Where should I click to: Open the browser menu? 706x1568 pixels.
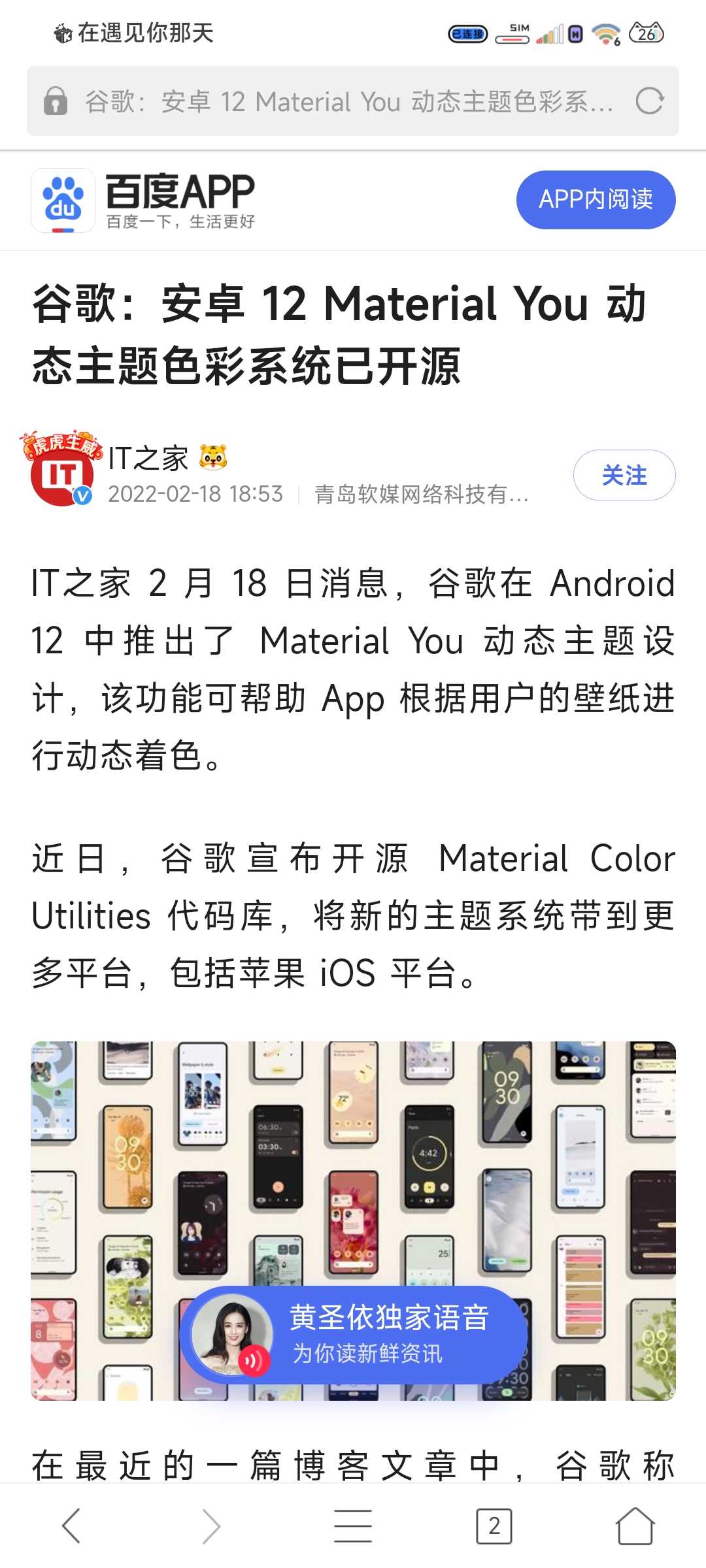pos(353,1526)
